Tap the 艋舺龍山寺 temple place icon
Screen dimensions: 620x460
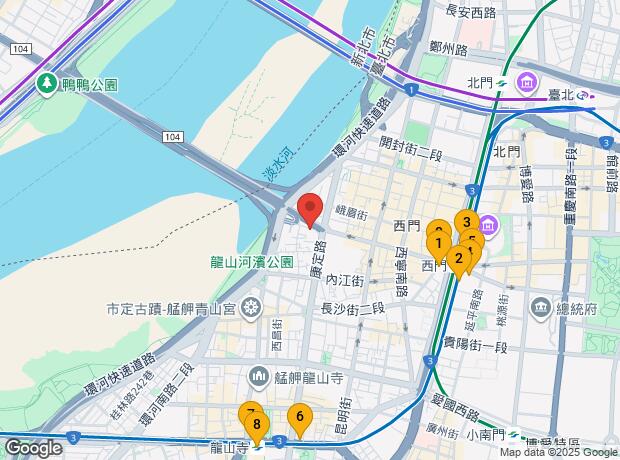(259, 377)
